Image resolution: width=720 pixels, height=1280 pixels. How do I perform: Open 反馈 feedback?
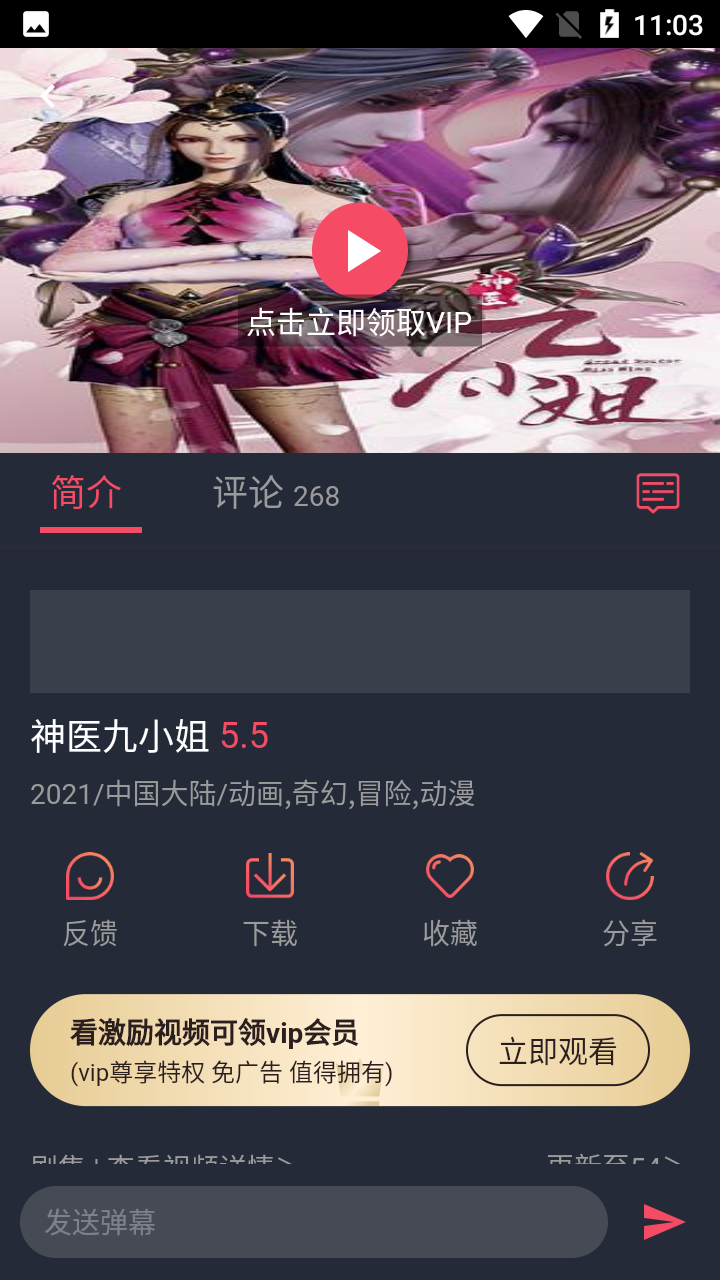90,898
